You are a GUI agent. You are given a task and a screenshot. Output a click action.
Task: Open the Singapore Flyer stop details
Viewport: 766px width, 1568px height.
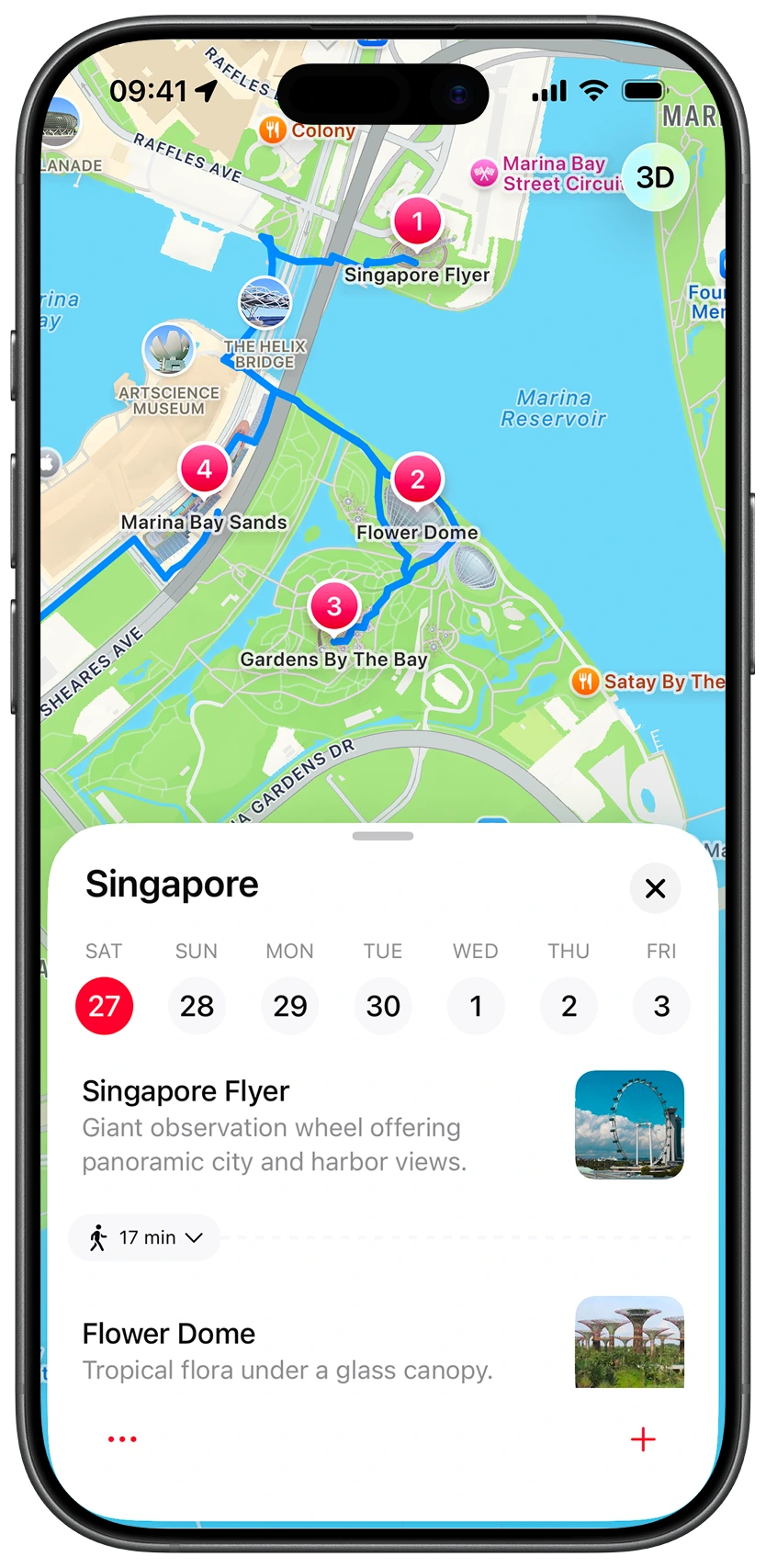point(276,1125)
